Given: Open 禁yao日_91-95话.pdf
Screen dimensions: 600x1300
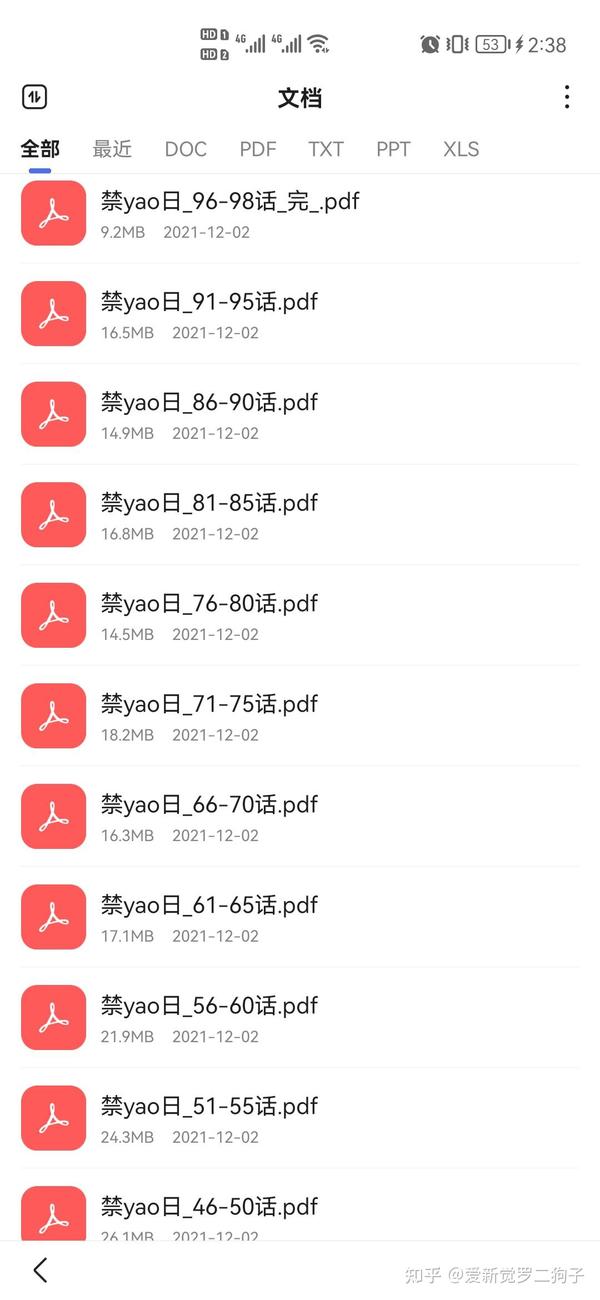Looking at the screenshot, I should [x=300, y=314].
